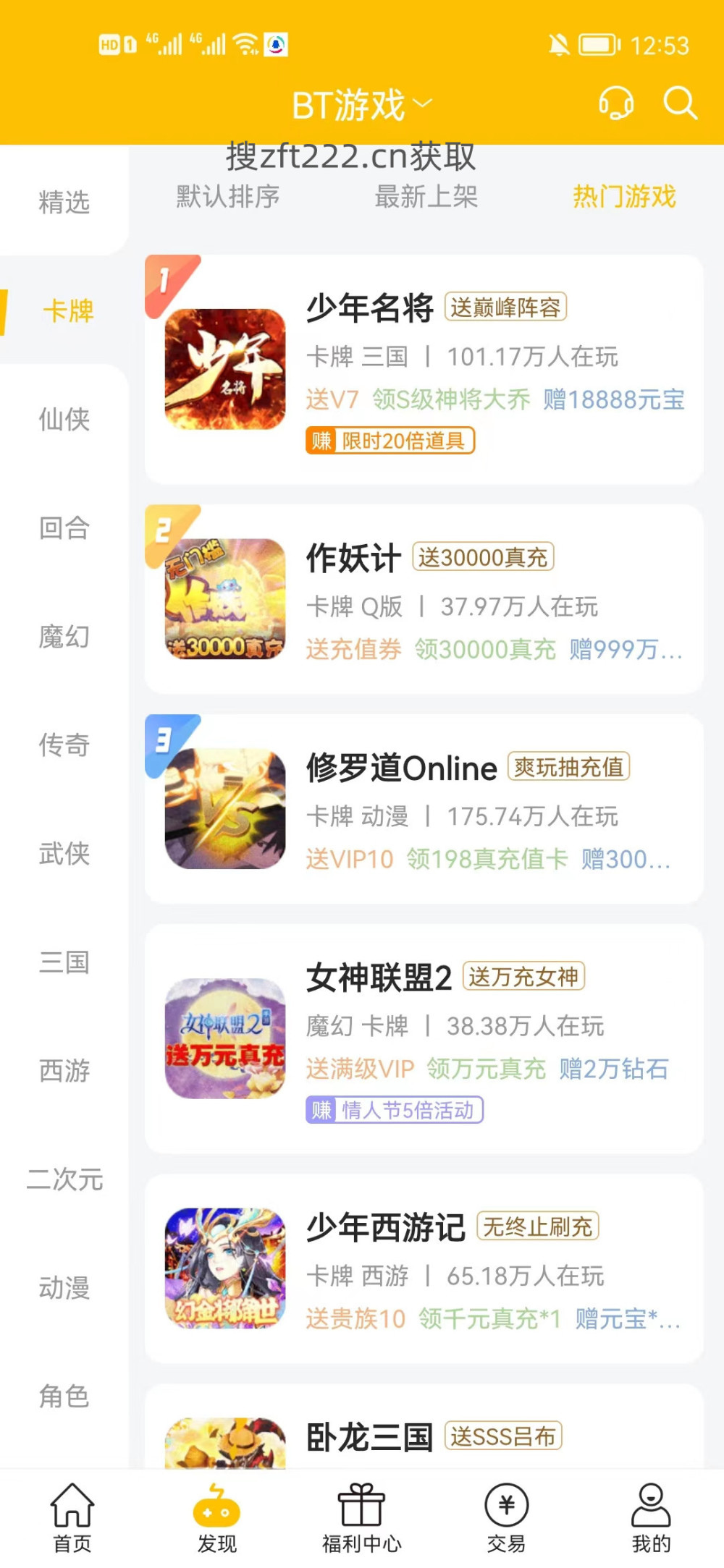Switch to the 交易 tab
This screenshot has height=1568, width=724.
pyautogui.click(x=506, y=1517)
